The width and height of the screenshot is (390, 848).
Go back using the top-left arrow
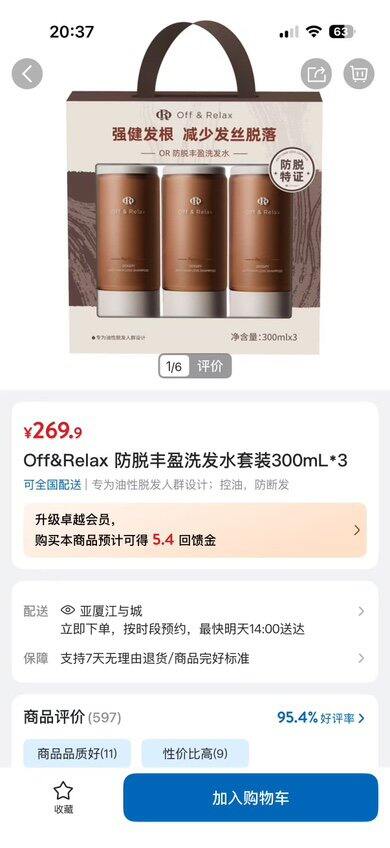[27, 74]
